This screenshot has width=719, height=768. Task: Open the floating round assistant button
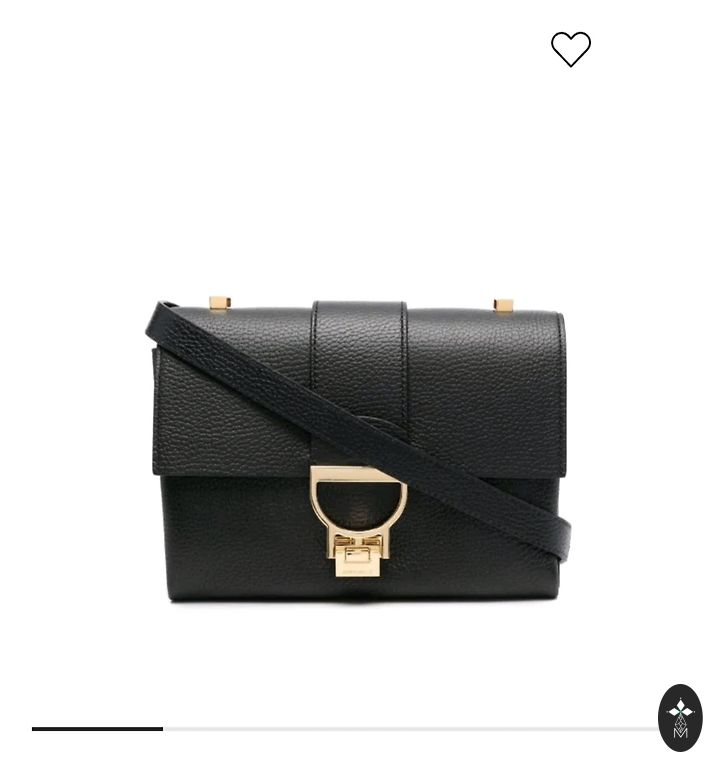click(680, 718)
